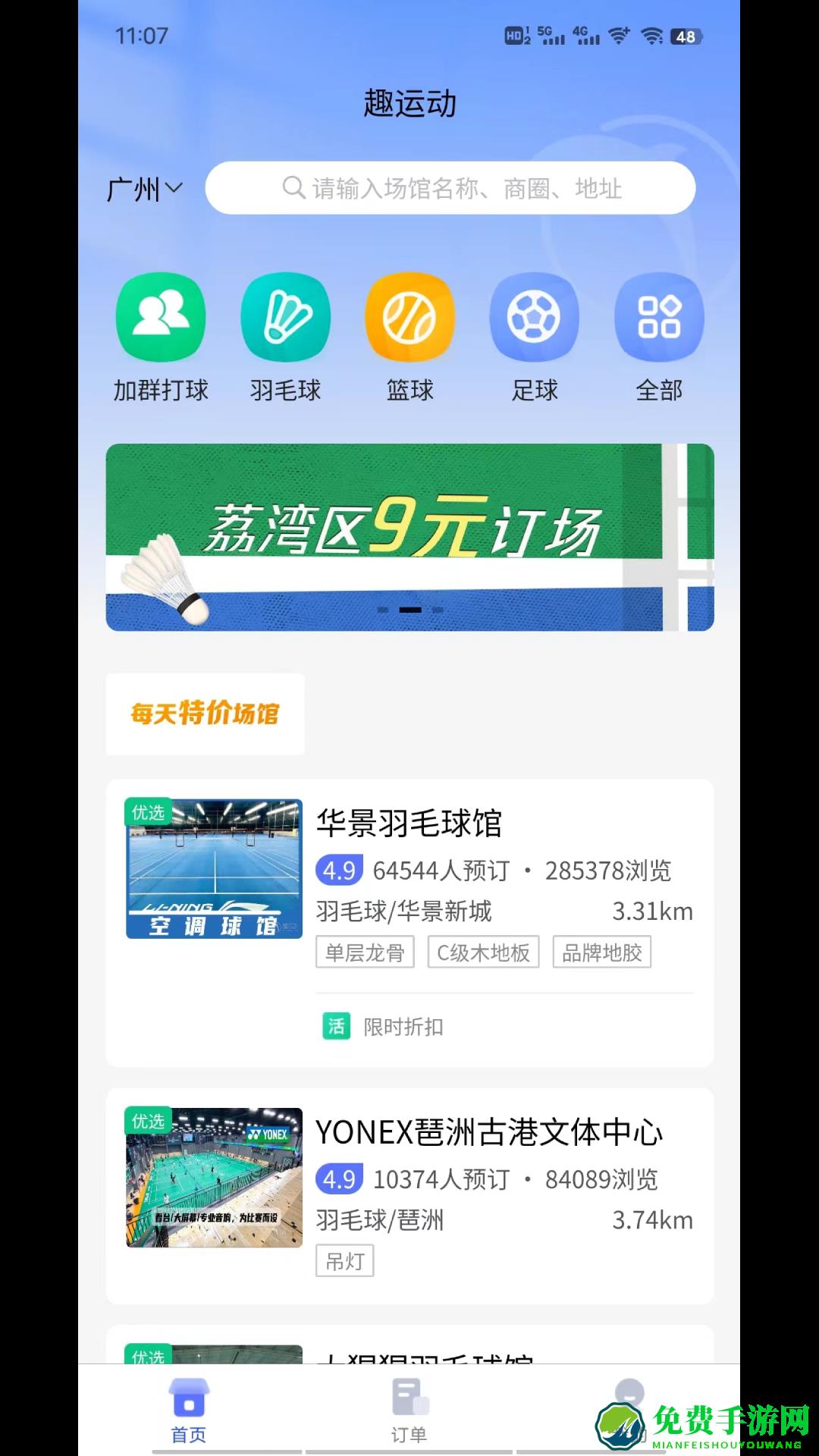Select the 吊灯 tag on YONEX venue
This screenshot has height=1456, width=819.
(345, 1261)
